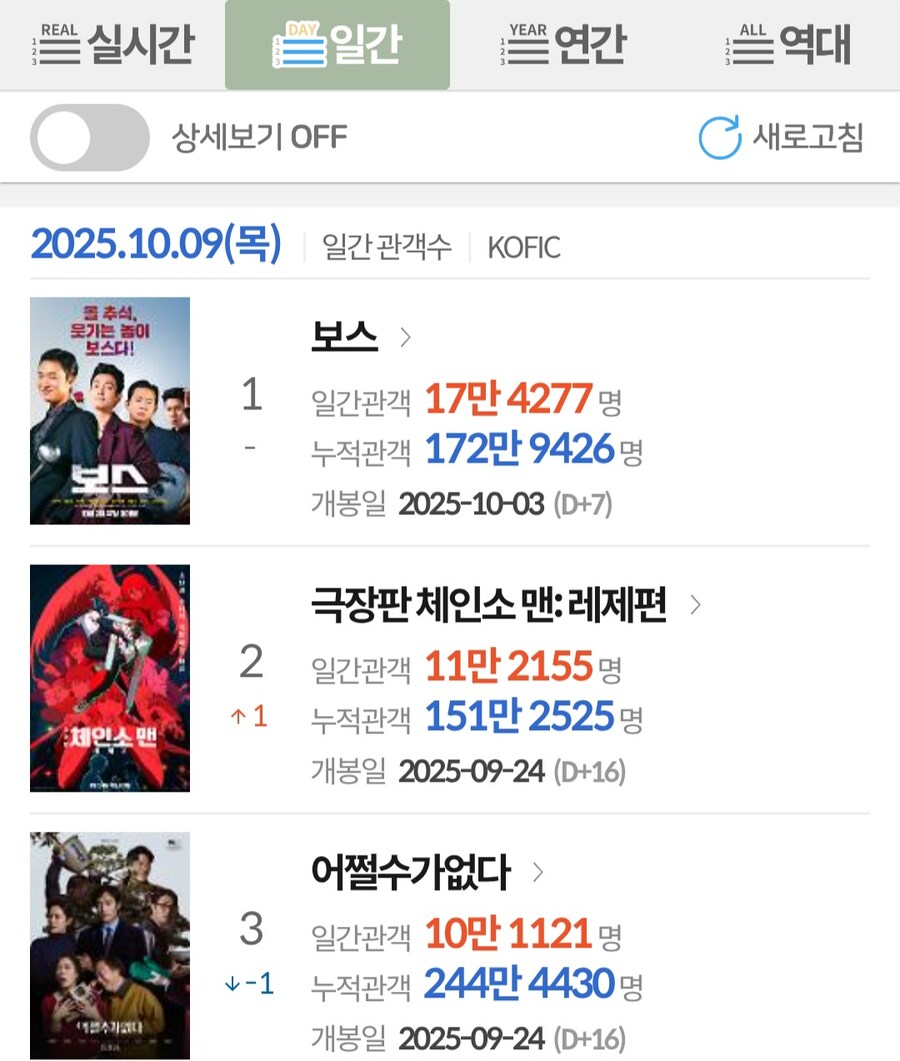Open the 역대 tab

click(788, 45)
